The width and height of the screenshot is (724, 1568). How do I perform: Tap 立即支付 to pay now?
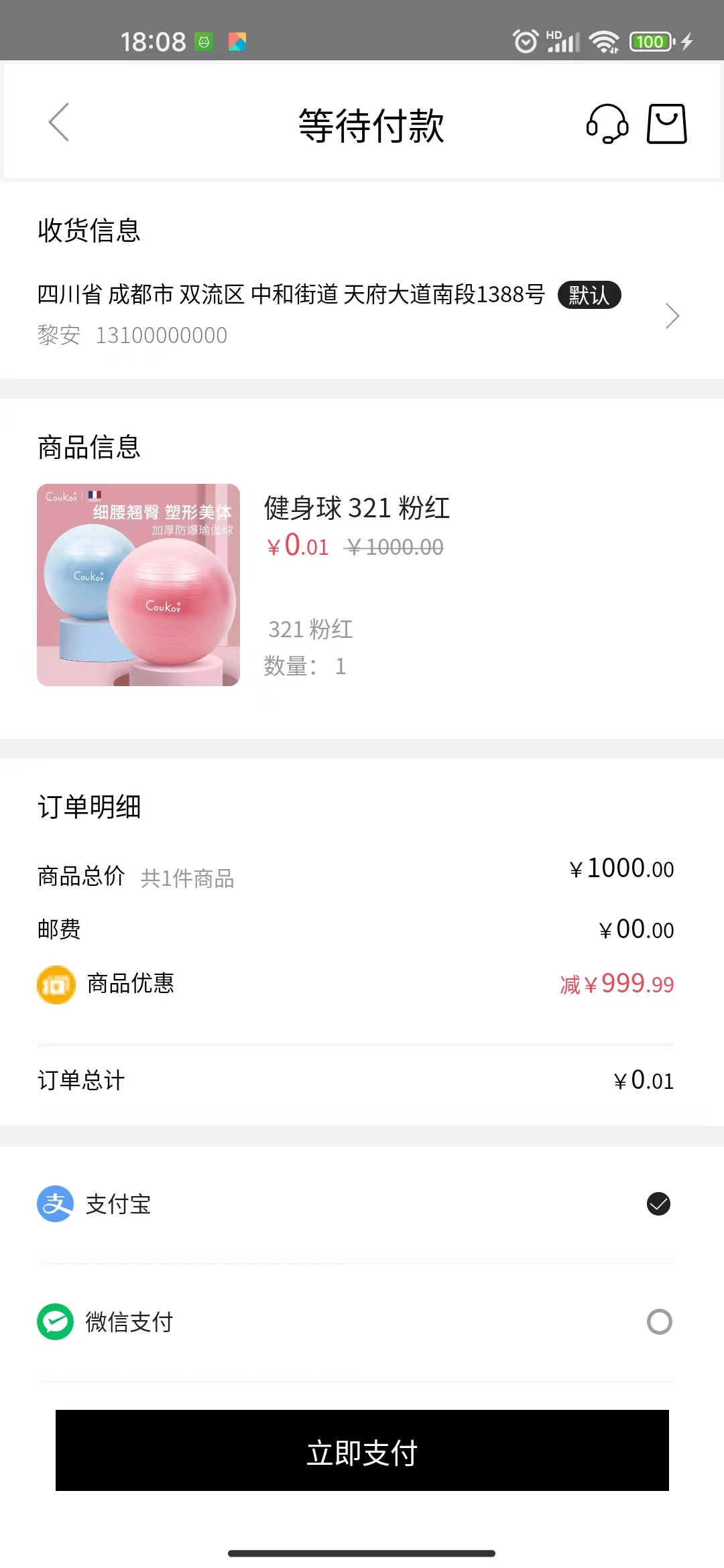[x=362, y=1451]
